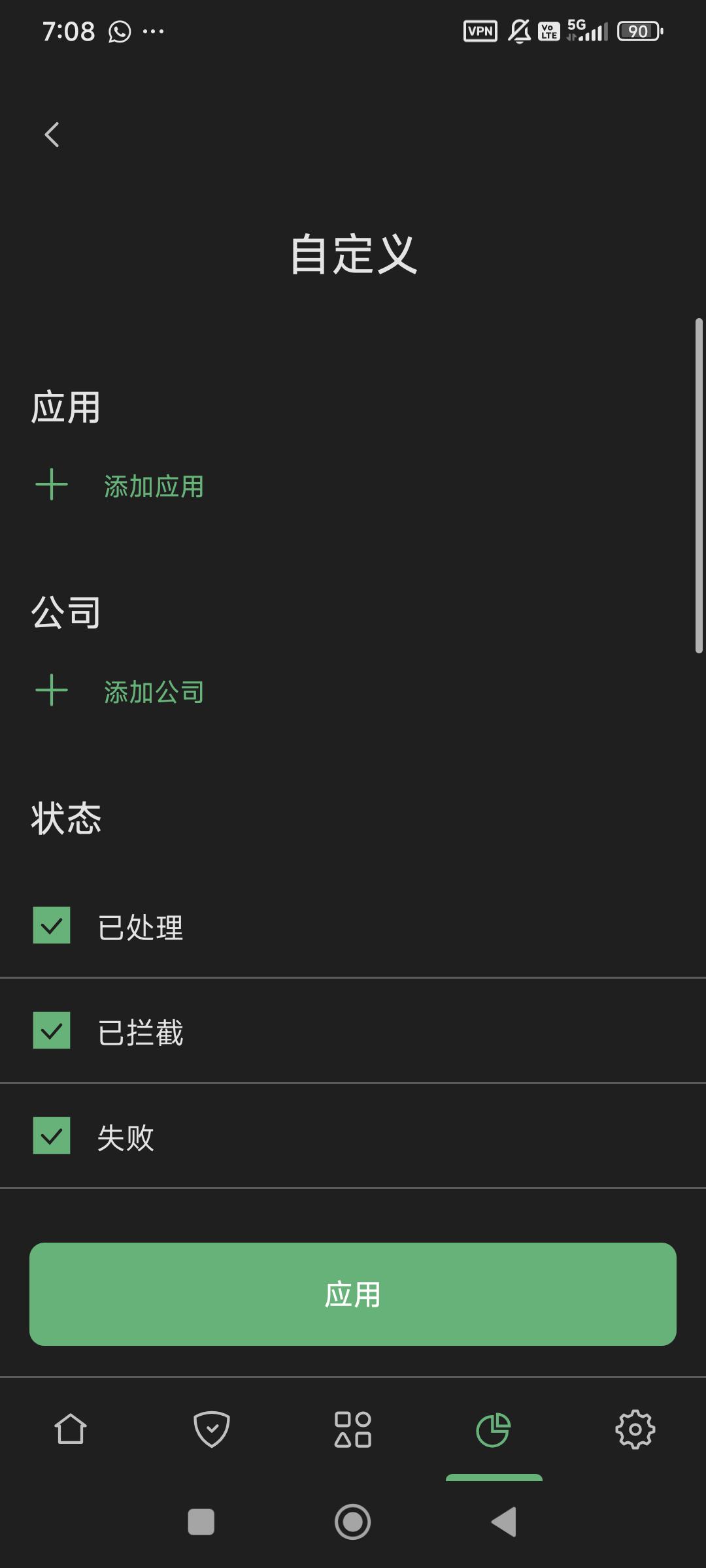Open the shapes grid tab
The height and width of the screenshot is (1568, 706).
pos(353,1429)
